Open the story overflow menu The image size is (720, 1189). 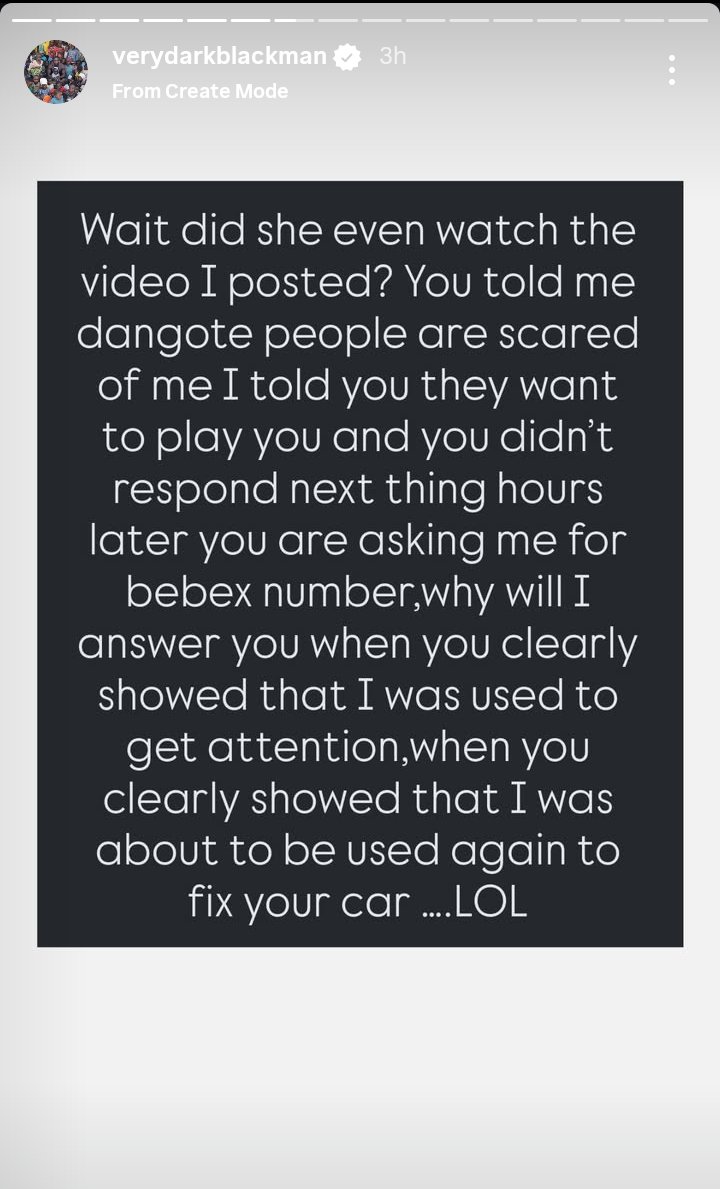672,70
